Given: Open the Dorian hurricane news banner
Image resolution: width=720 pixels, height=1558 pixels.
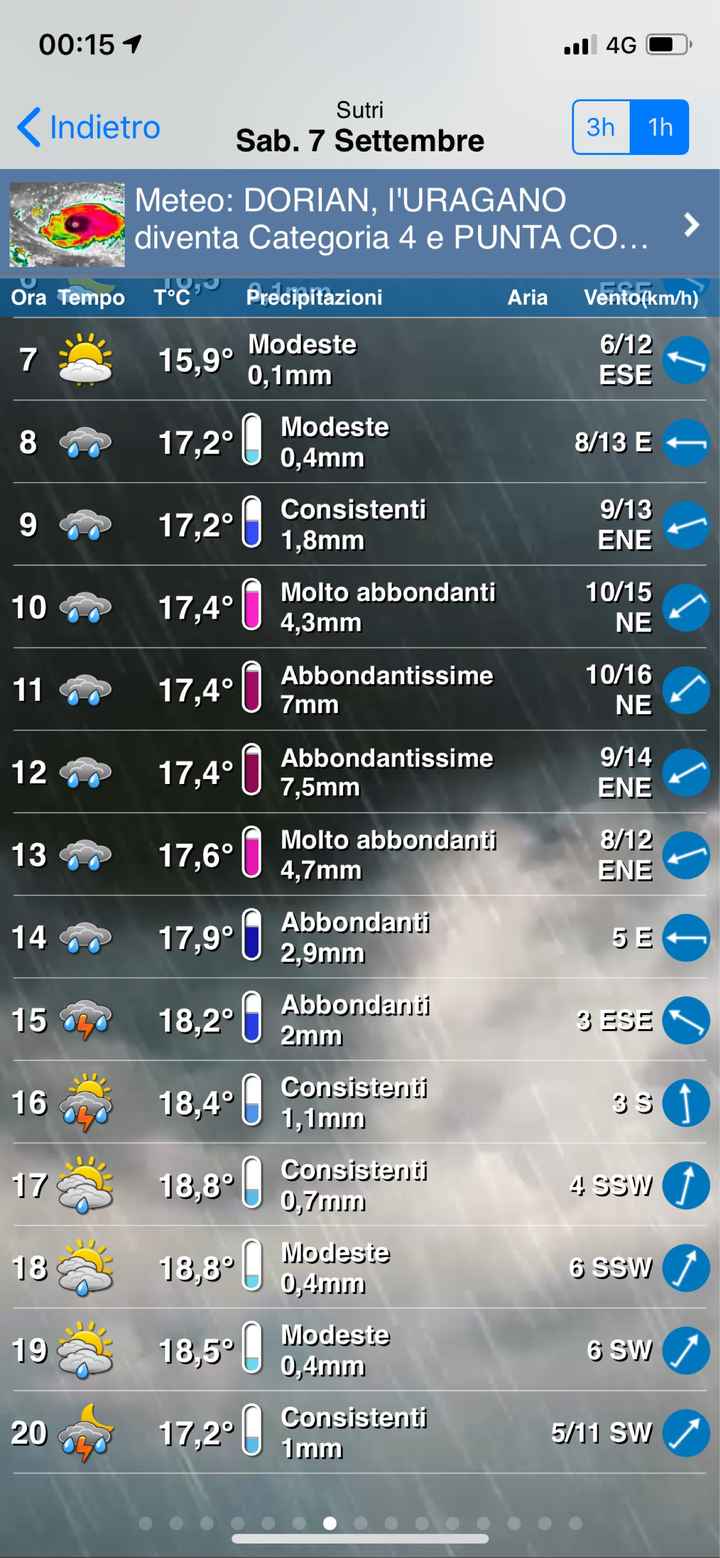Looking at the screenshot, I should [x=390, y=219].
